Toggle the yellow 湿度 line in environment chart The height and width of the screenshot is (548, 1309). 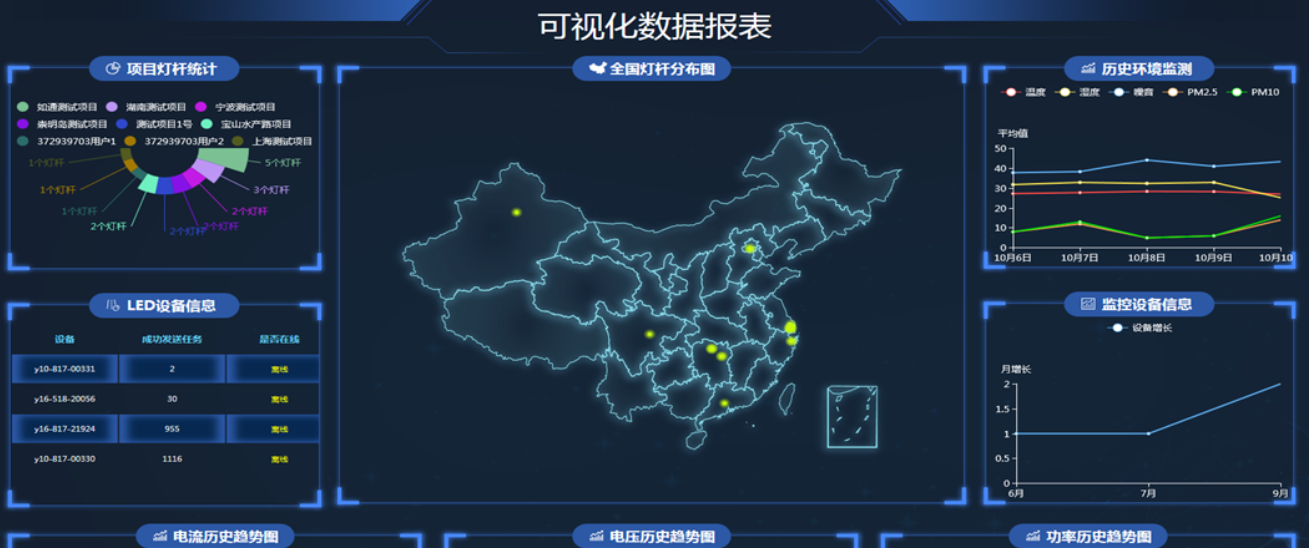[x=1081, y=92]
